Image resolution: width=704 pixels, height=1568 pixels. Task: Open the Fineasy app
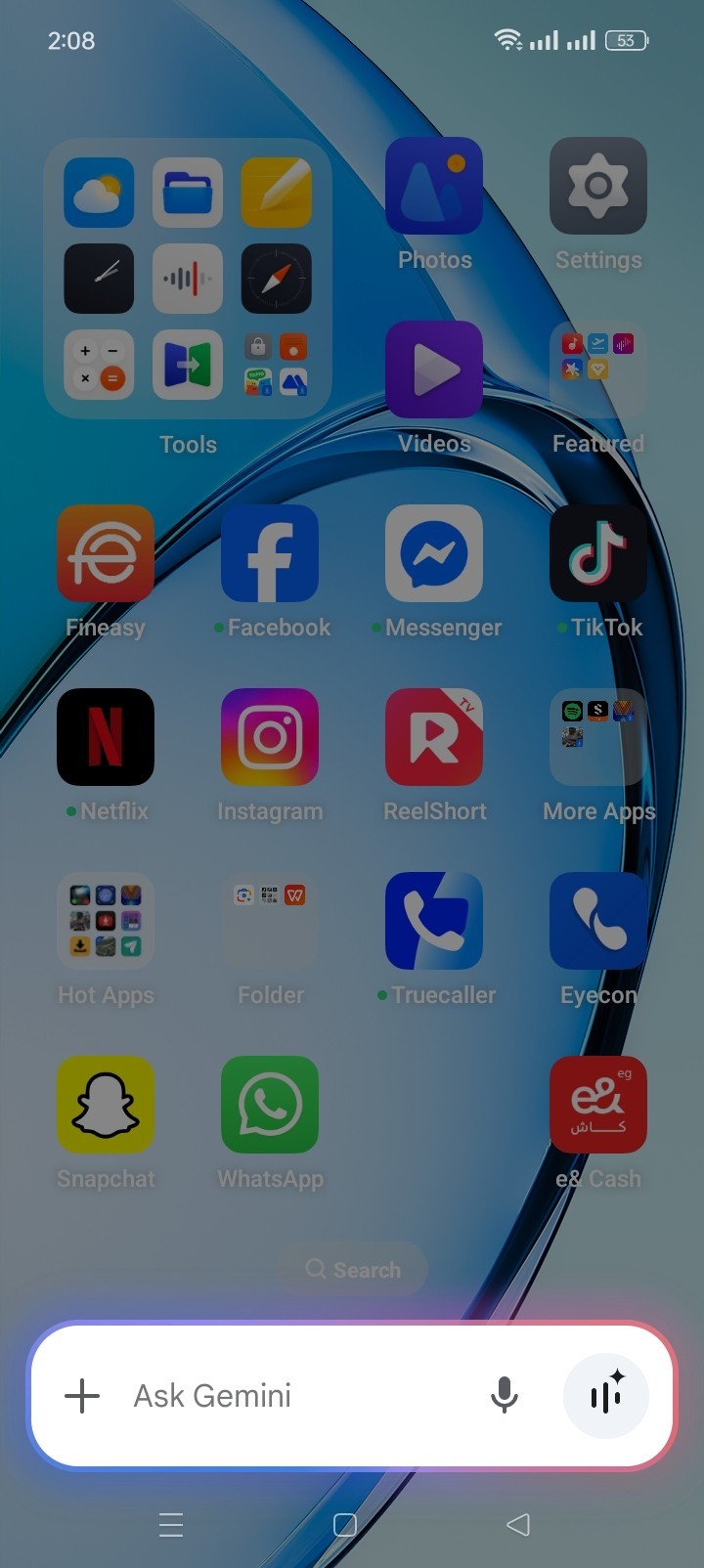[x=106, y=553]
